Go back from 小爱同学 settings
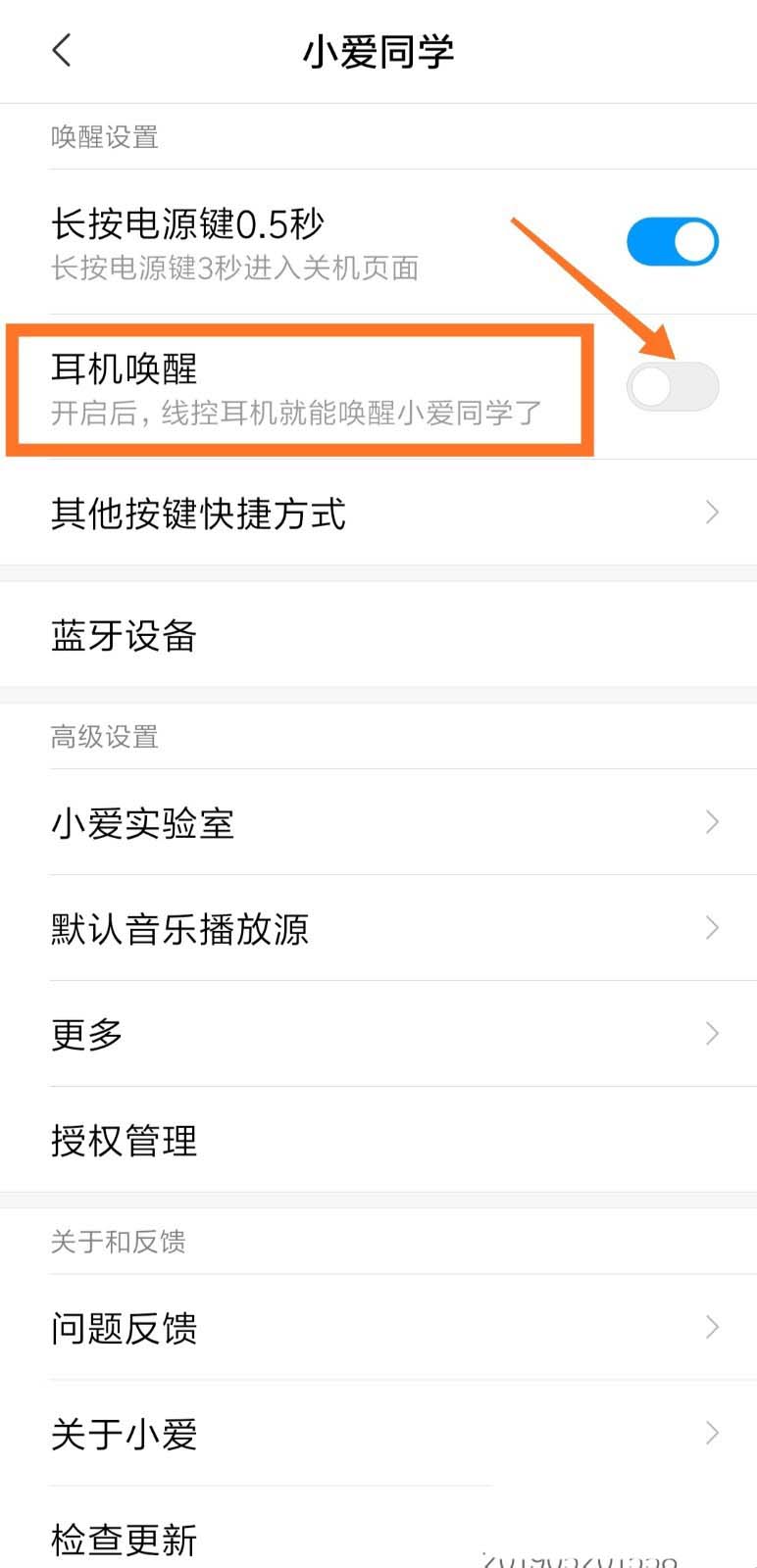The width and height of the screenshot is (757, 1568). click(x=62, y=51)
